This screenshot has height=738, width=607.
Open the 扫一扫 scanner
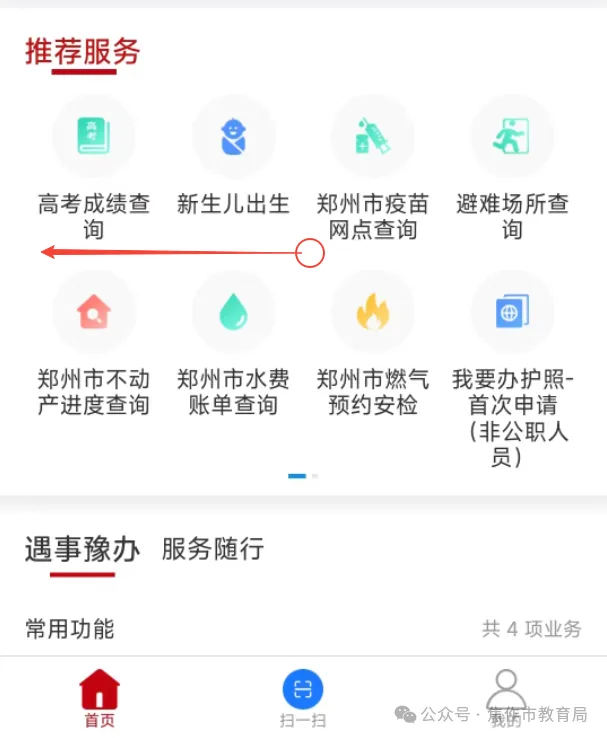(x=302, y=698)
